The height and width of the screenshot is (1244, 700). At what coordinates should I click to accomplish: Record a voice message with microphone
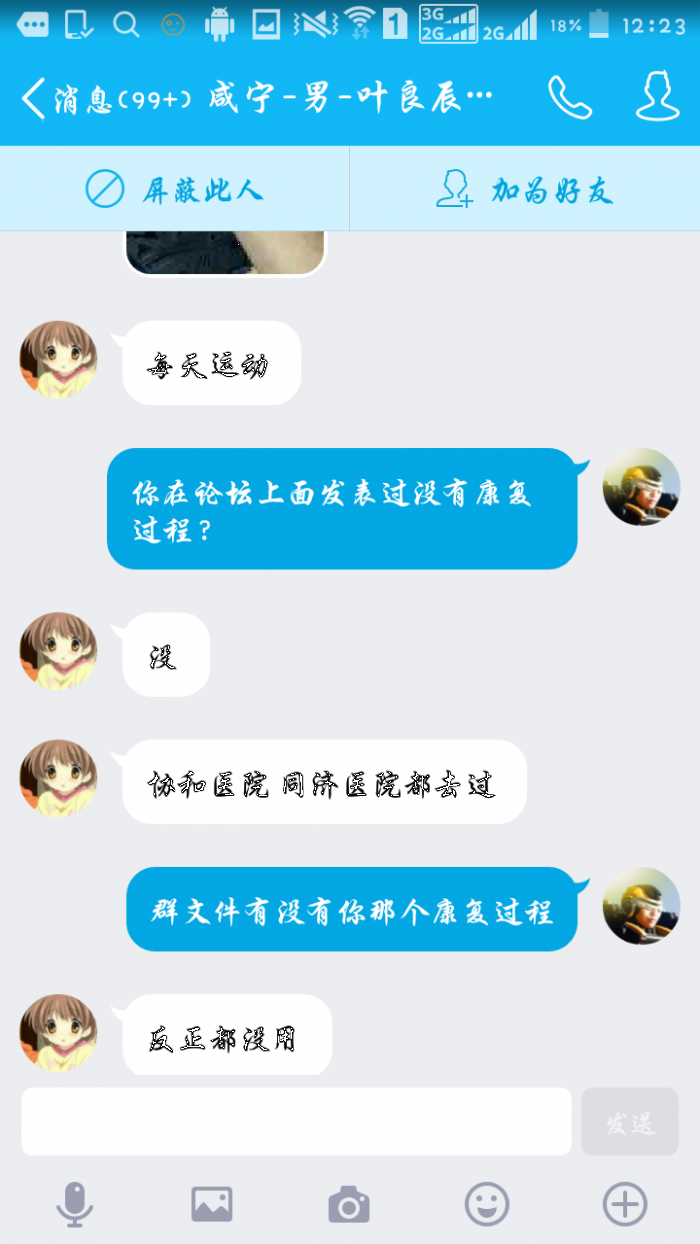tap(75, 1204)
